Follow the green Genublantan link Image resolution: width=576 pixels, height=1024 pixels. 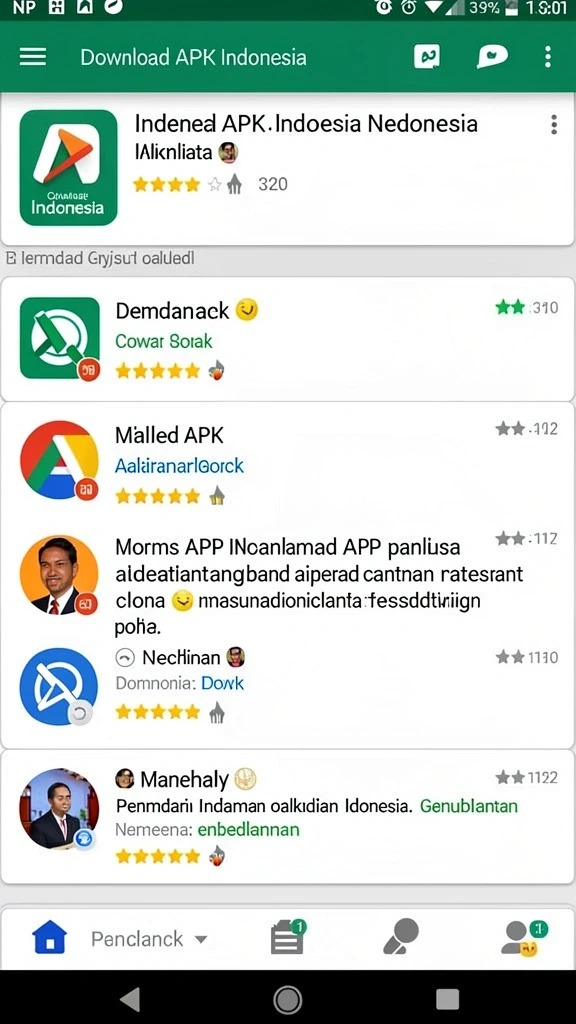pos(469,806)
